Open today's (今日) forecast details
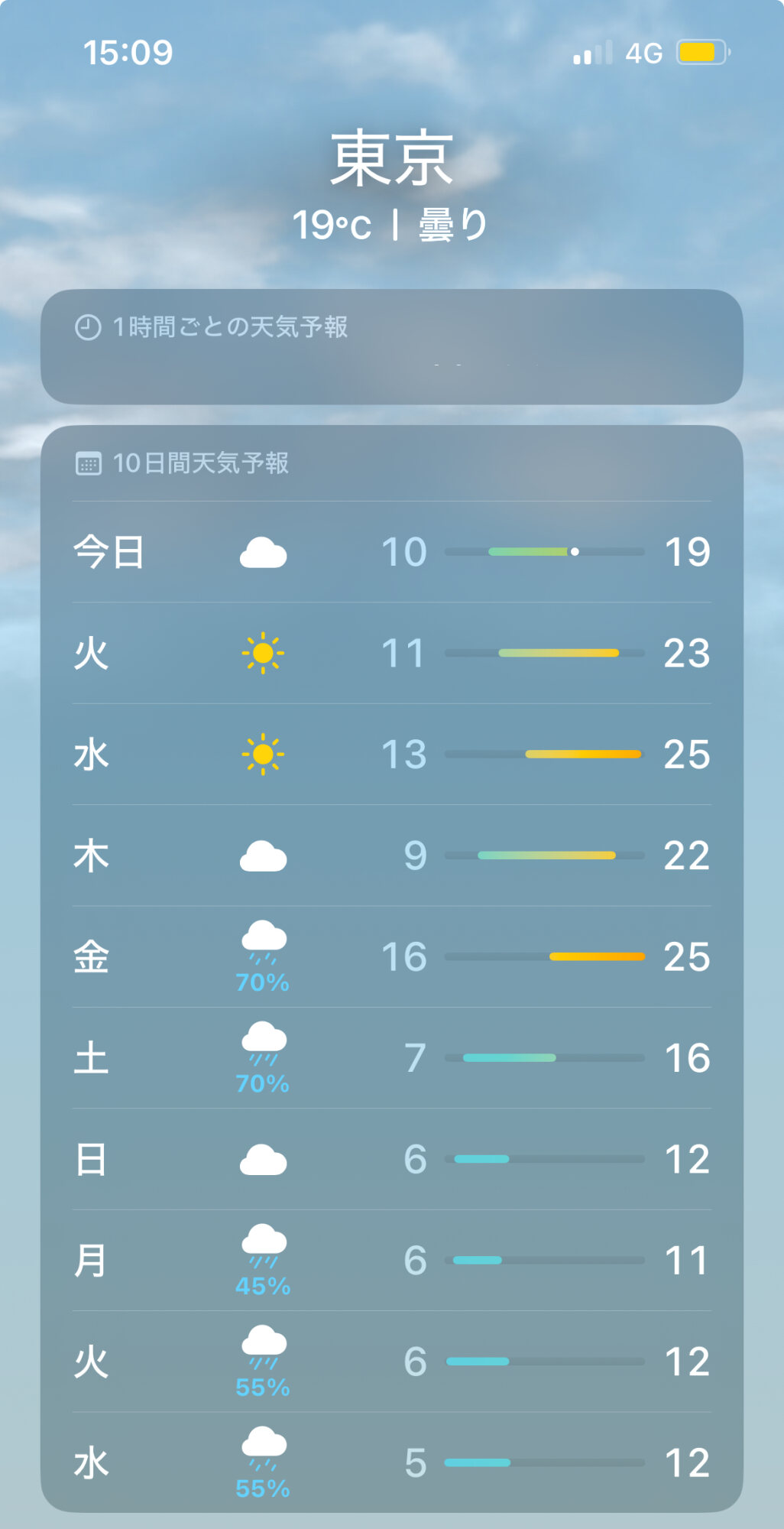Image resolution: width=784 pixels, height=1529 pixels. 391,552
